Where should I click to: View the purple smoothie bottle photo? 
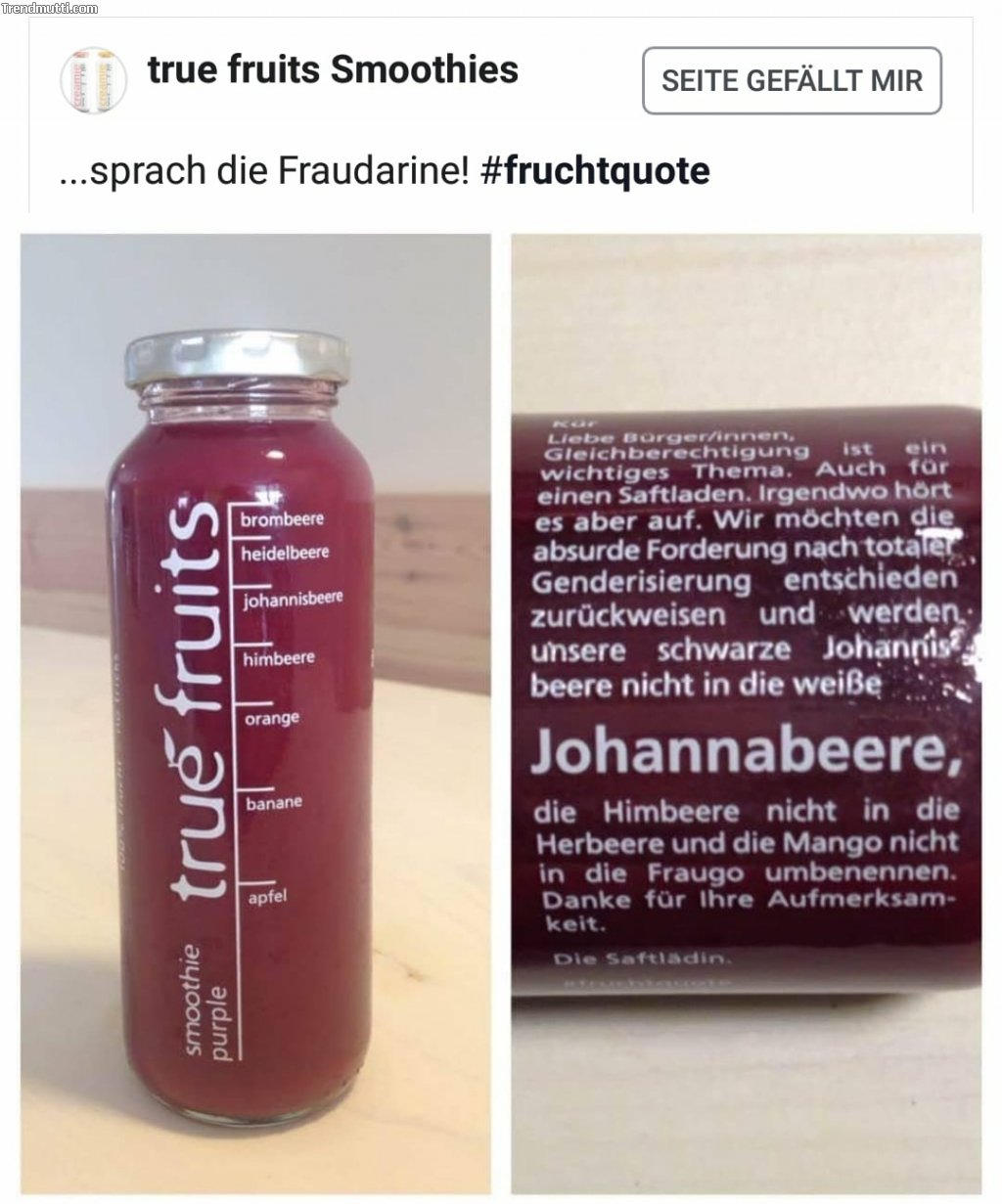pos(255,714)
